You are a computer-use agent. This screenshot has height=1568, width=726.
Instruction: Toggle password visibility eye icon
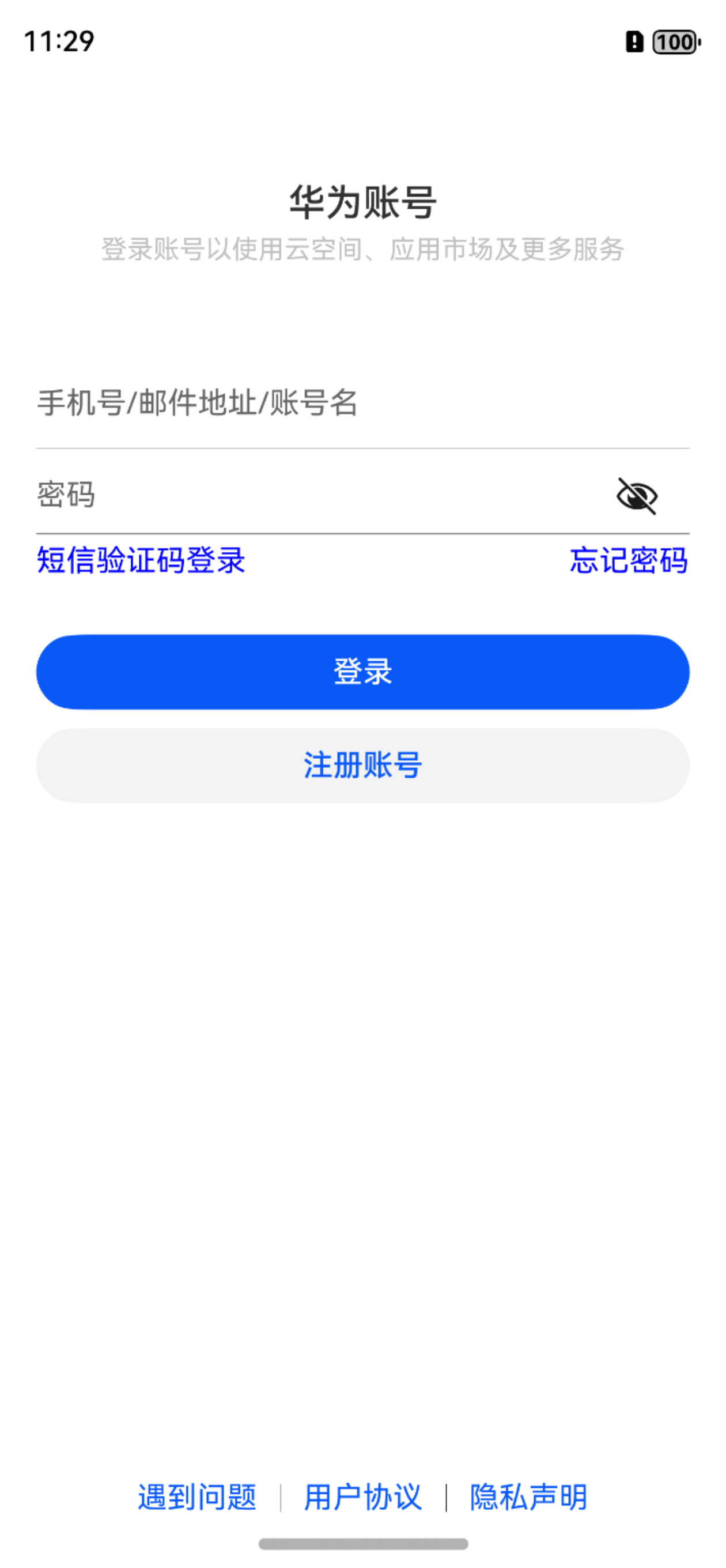[637, 496]
